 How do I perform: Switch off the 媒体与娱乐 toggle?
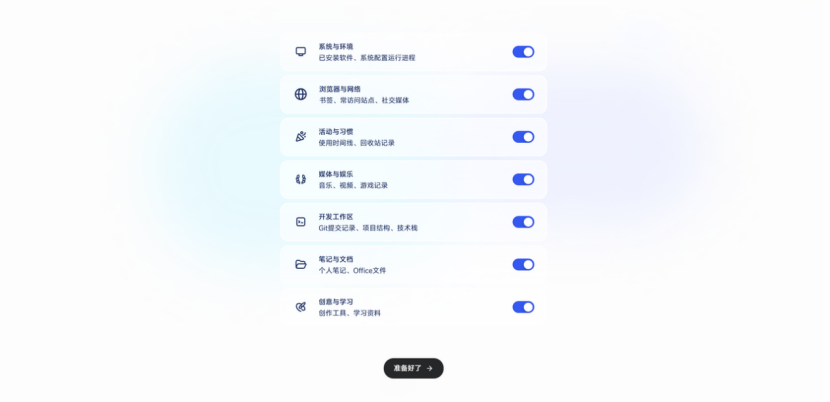(x=523, y=180)
